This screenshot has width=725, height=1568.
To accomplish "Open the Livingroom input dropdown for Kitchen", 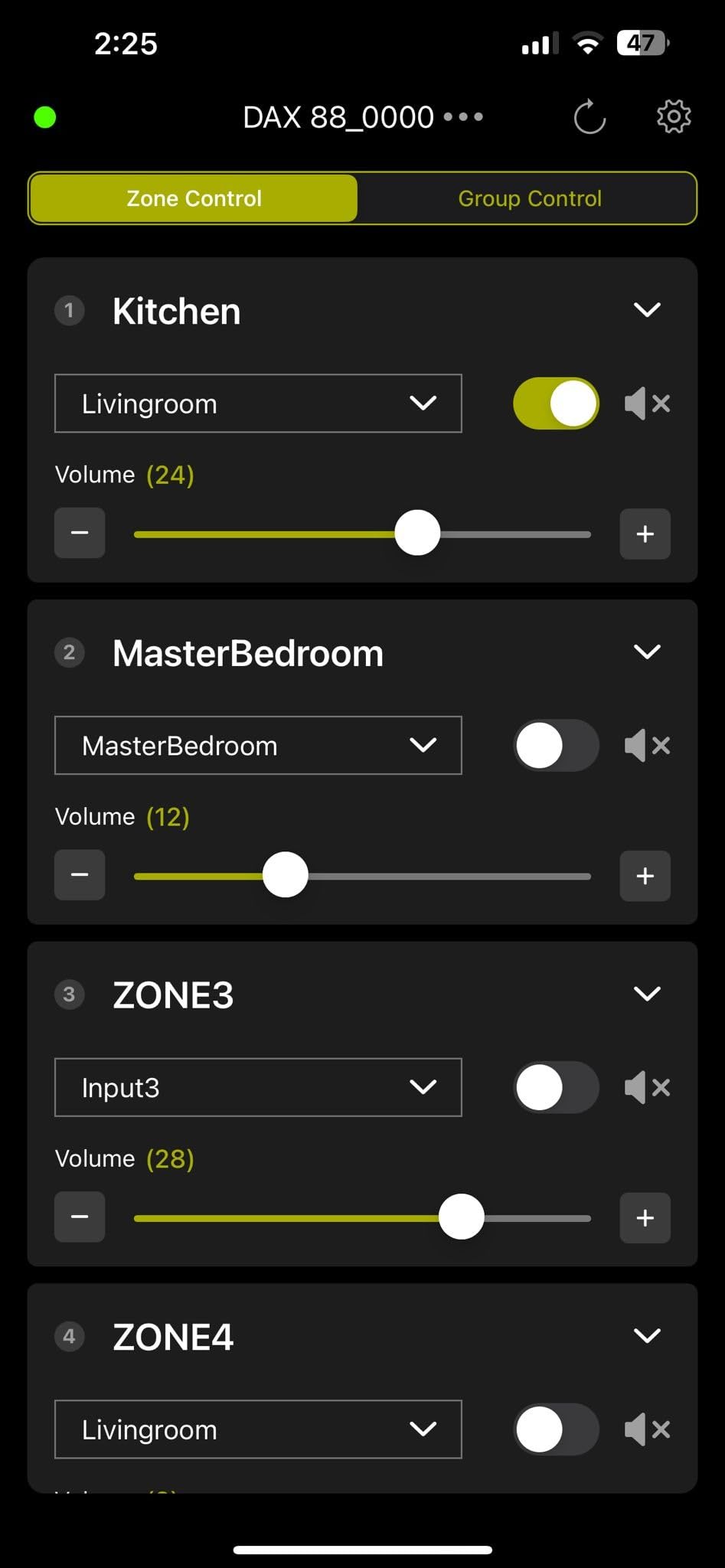I will tap(258, 403).
